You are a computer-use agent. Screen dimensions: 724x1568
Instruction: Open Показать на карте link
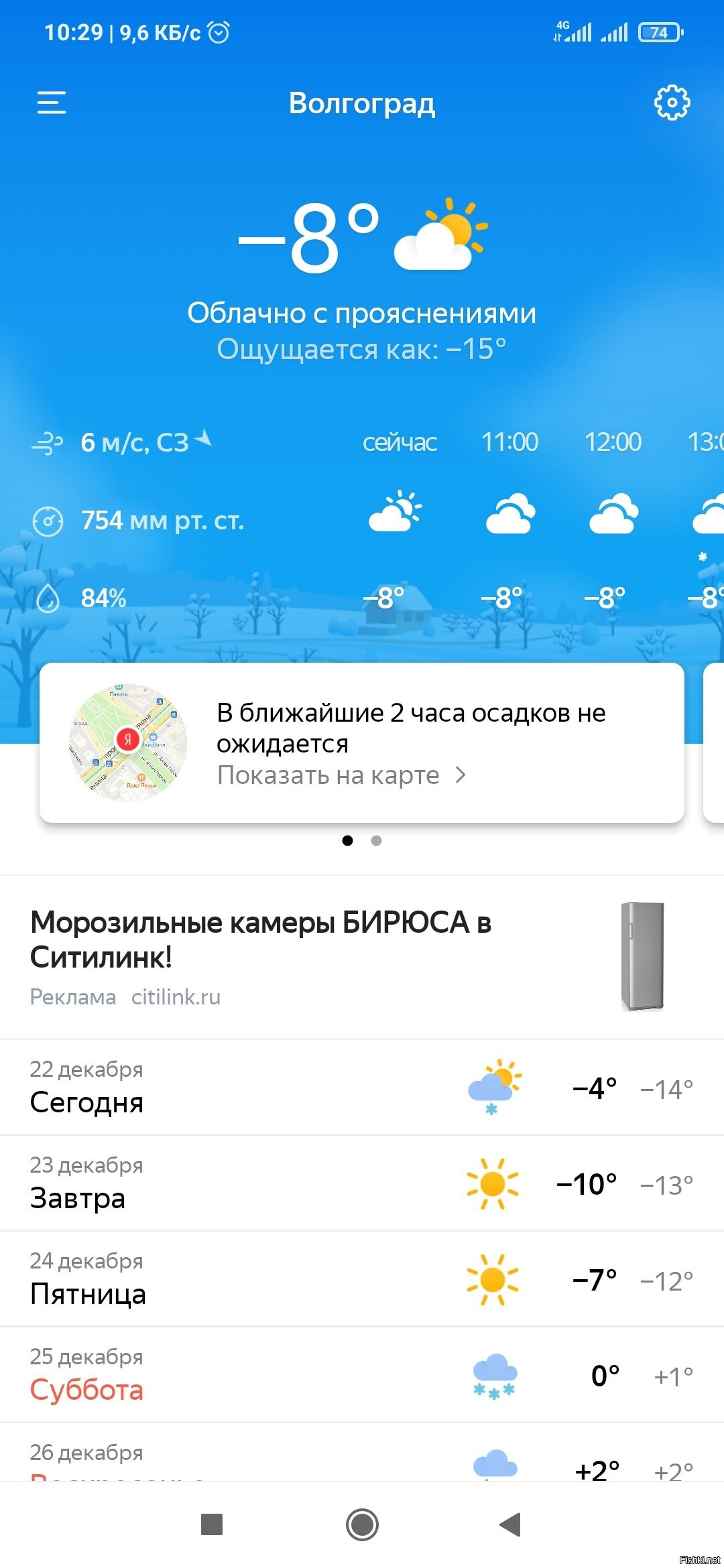326,775
